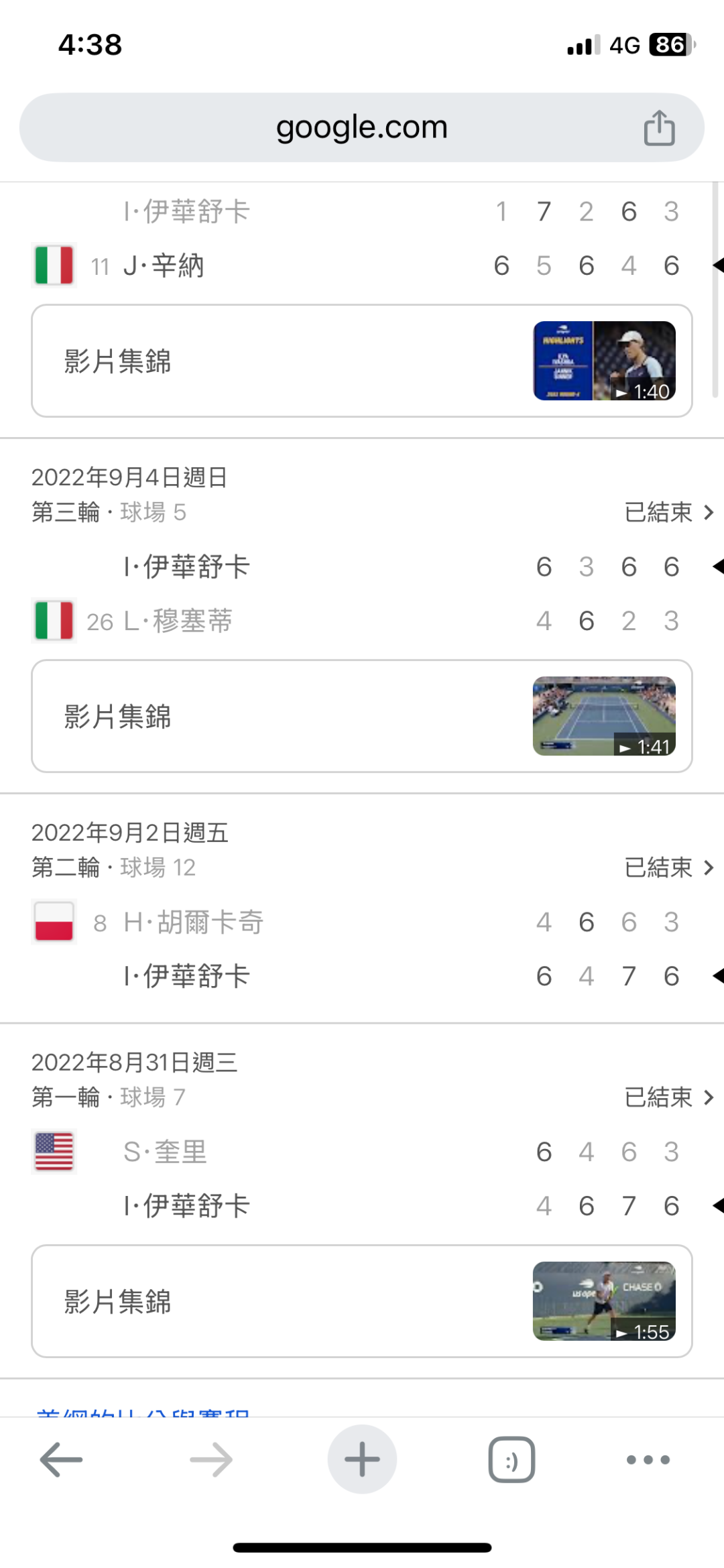Viewport: 724px width, 1568px height.
Task: Go back to previous page
Action: (x=61, y=1459)
